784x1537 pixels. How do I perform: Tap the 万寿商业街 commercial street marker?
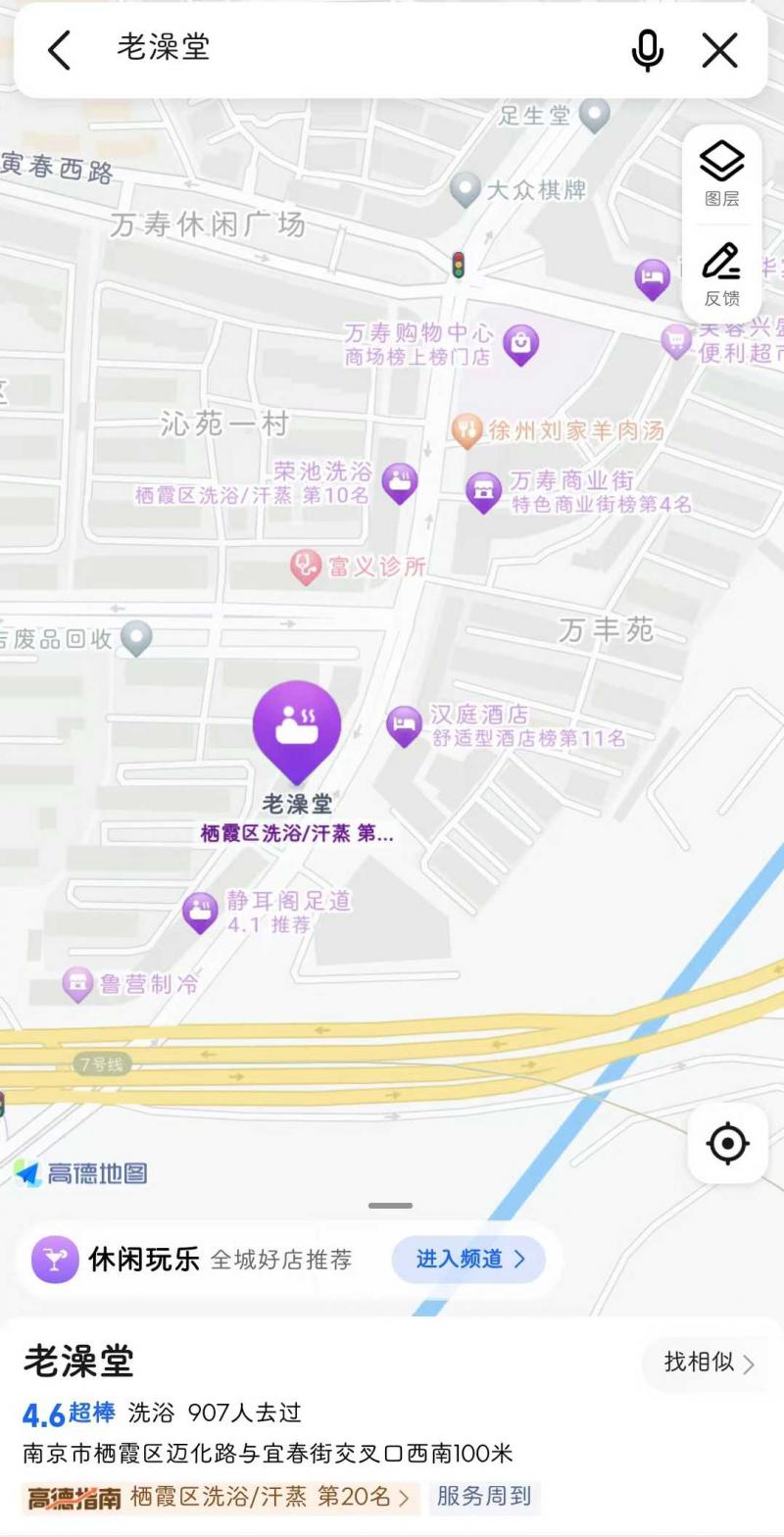point(481,488)
